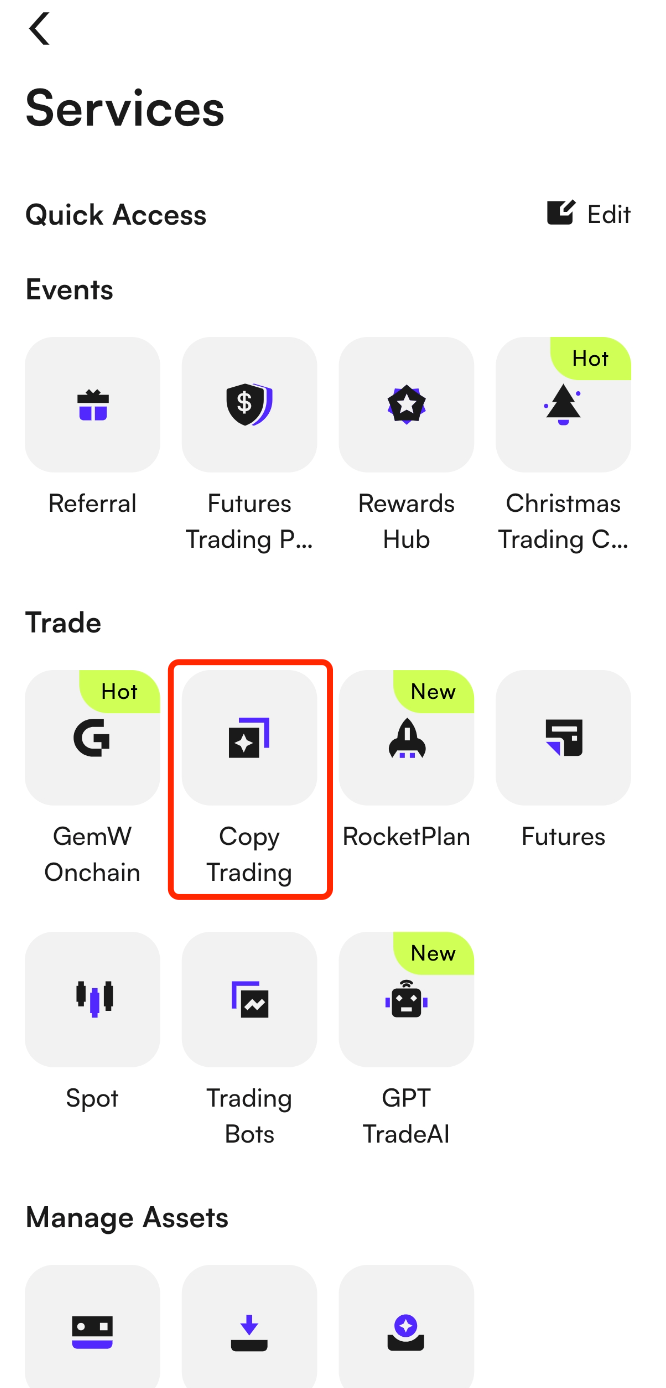The image size is (666, 1388).
Task: Go back from the Services page
Action: pos(39,28)
